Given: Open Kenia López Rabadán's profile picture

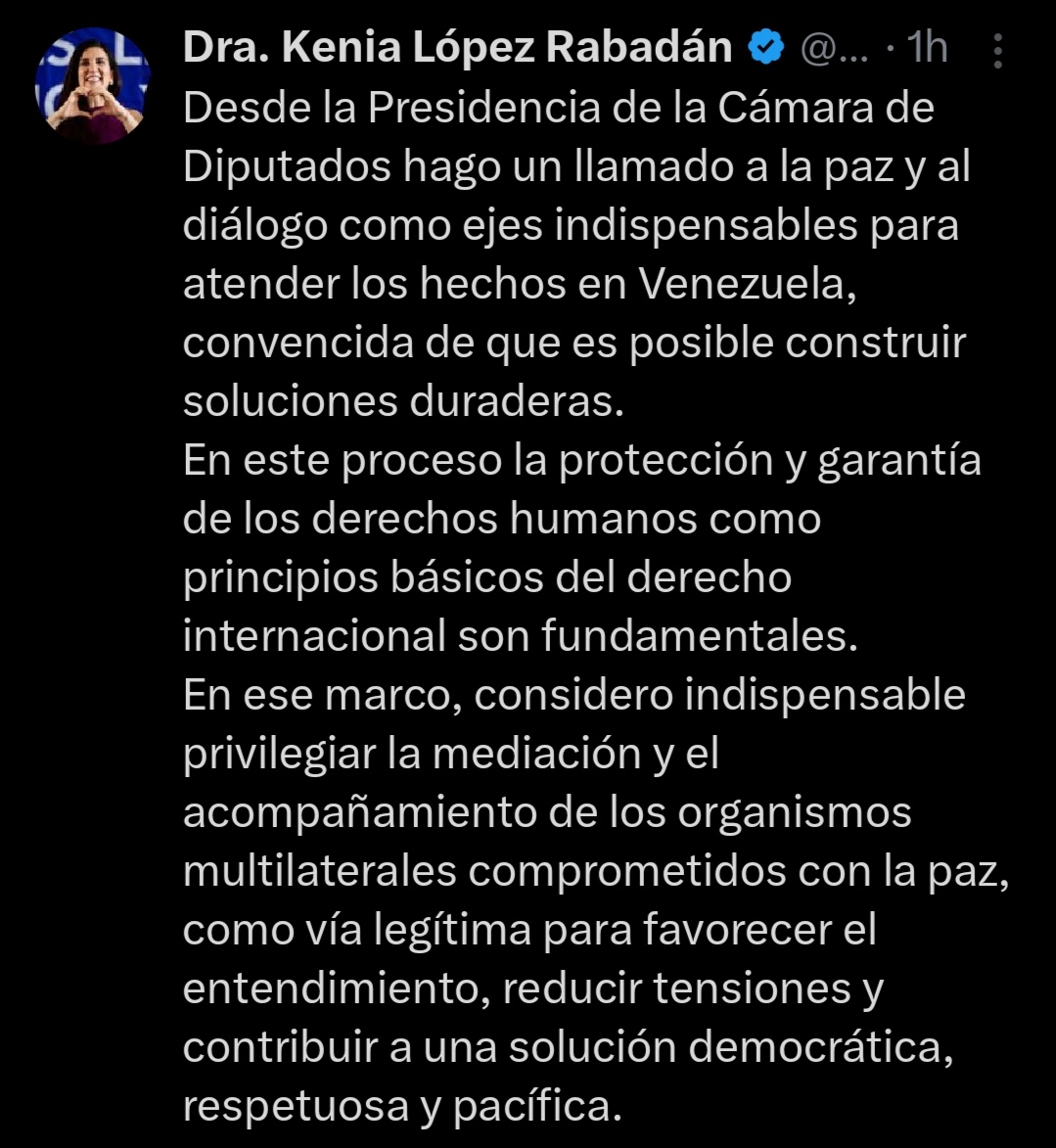Looking at the screenshot, I should pyautogui.click(x=93, y=87).
